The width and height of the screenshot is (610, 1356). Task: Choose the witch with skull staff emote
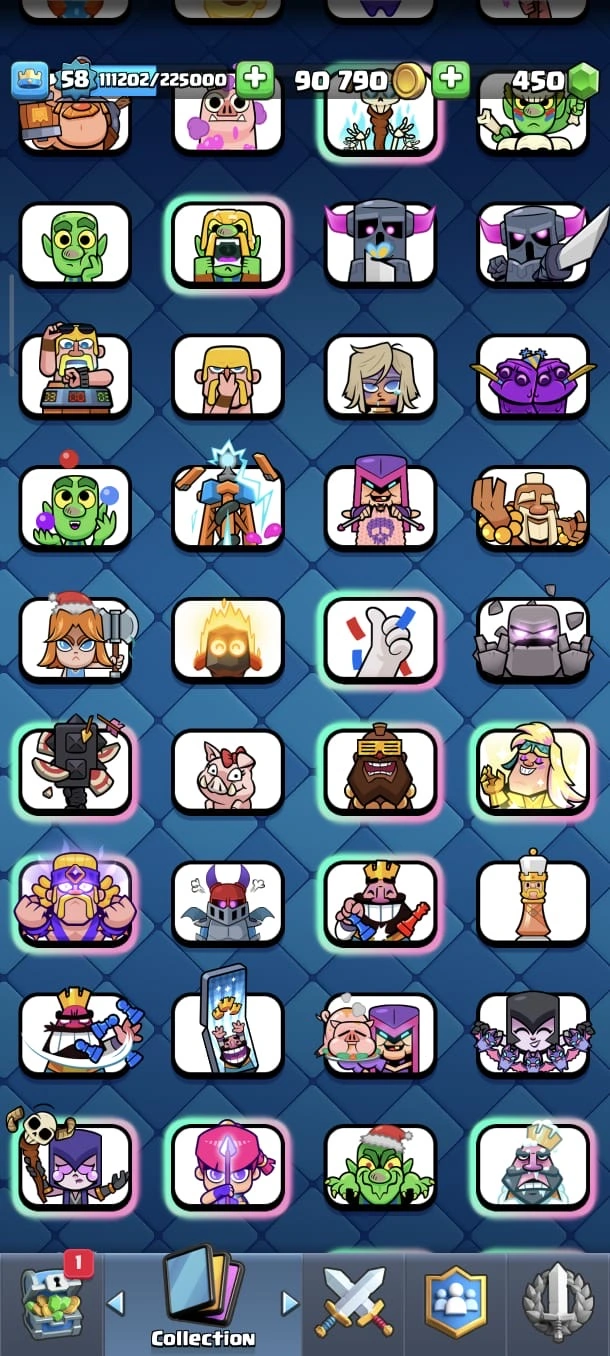tap(76, 1166)
